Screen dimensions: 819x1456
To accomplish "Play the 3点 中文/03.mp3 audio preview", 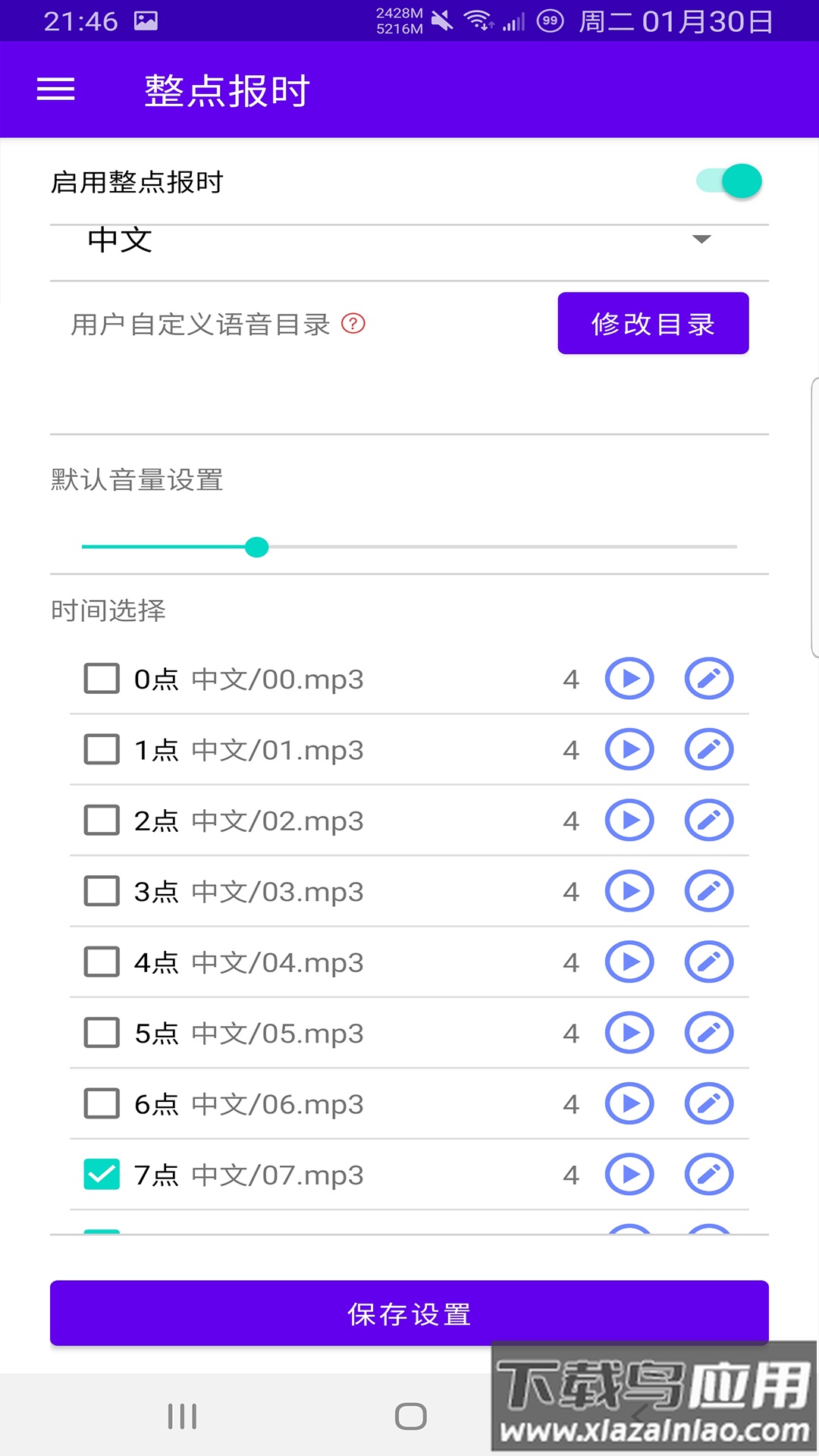I will click(629, 891).
